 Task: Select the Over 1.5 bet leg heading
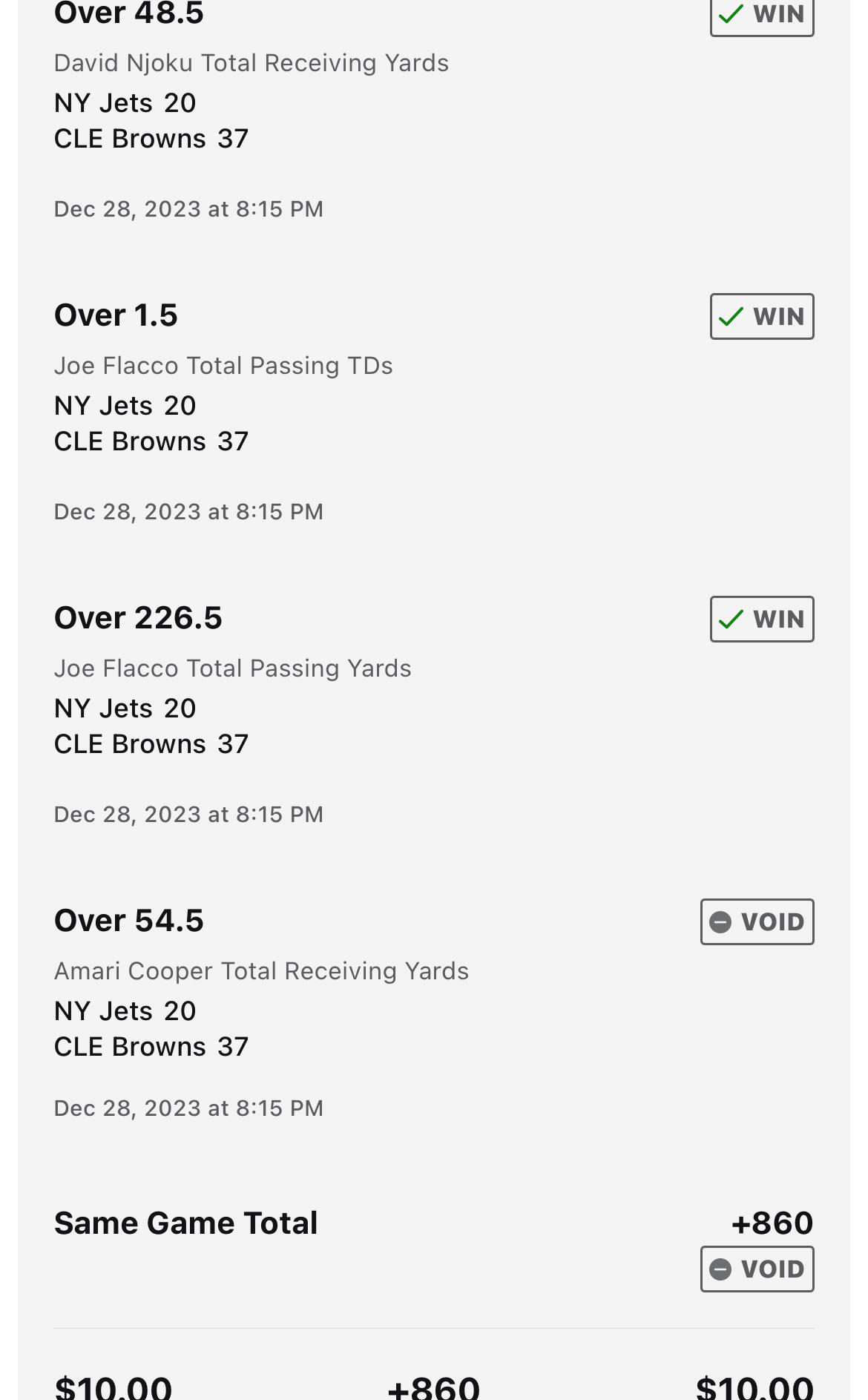click(116, 315)
